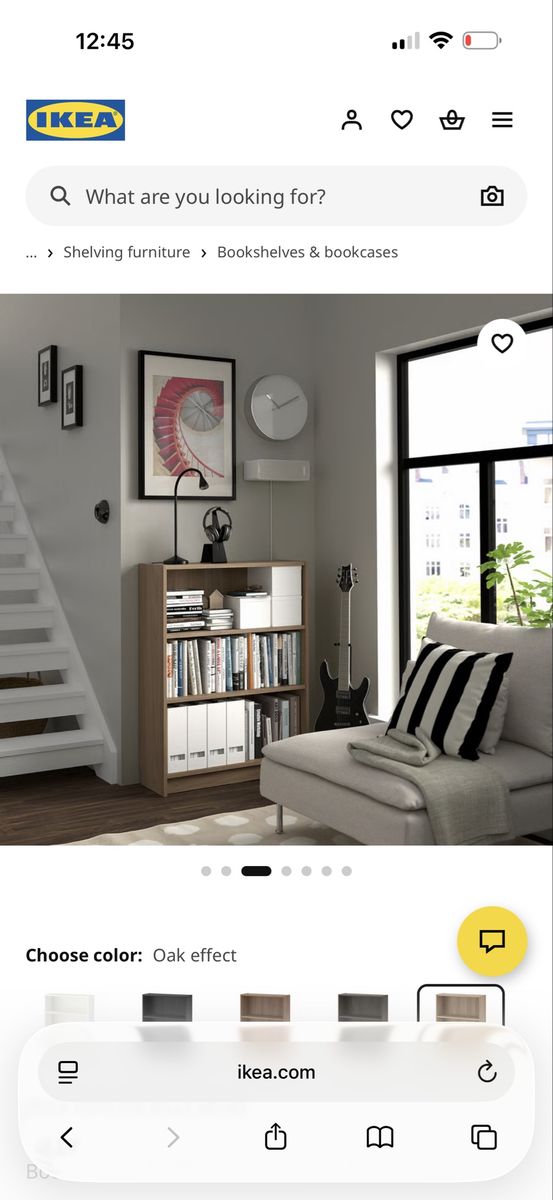Save this bookcase with the heart on the image

pos(502,344)
